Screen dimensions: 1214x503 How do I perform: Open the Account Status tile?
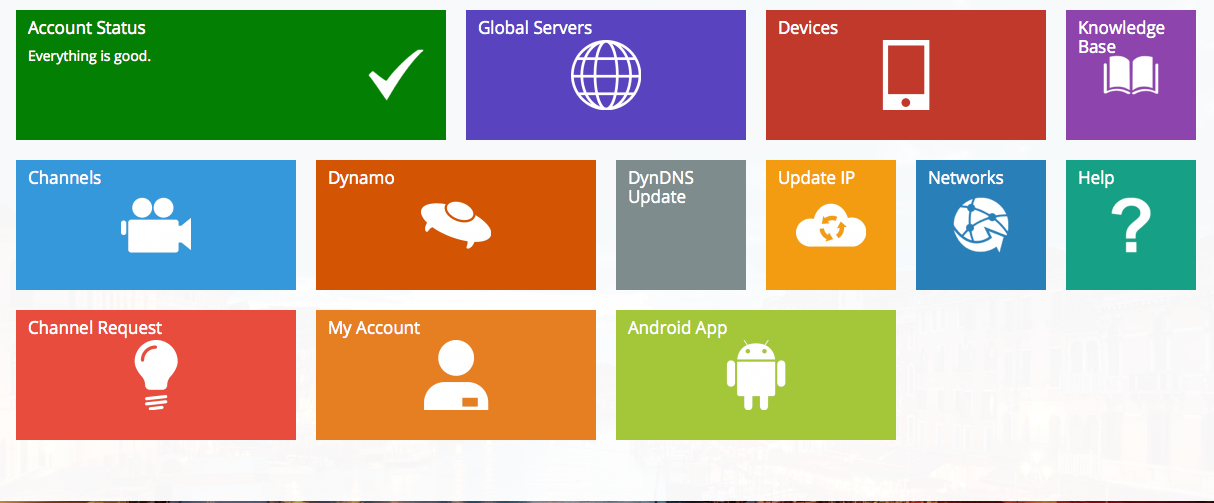230,75
